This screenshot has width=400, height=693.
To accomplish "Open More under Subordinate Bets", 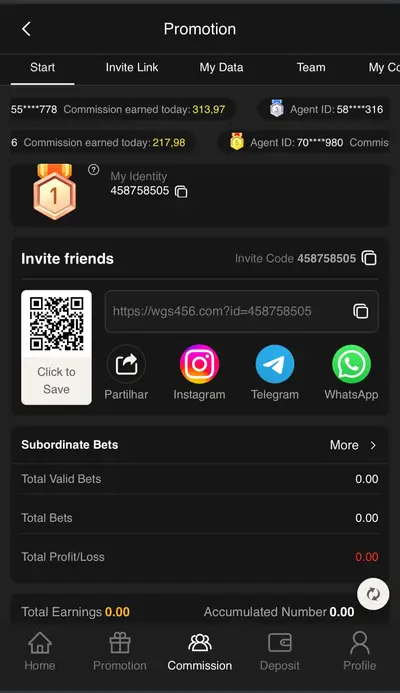I will (353, 445).
